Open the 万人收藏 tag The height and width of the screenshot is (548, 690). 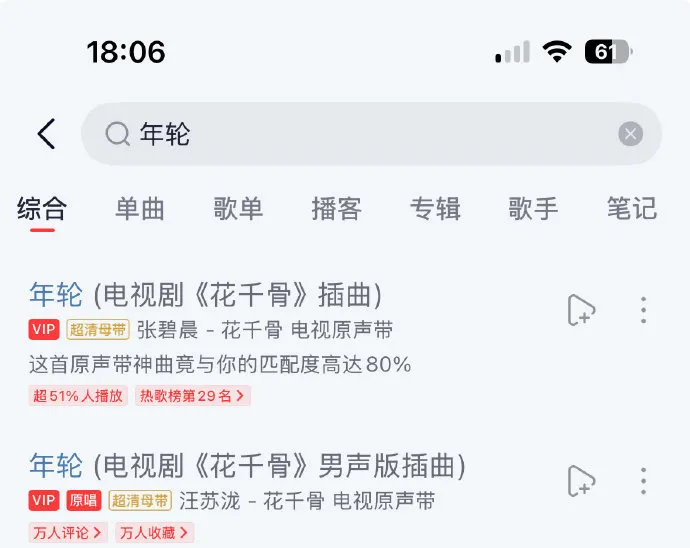coord(153,533)
